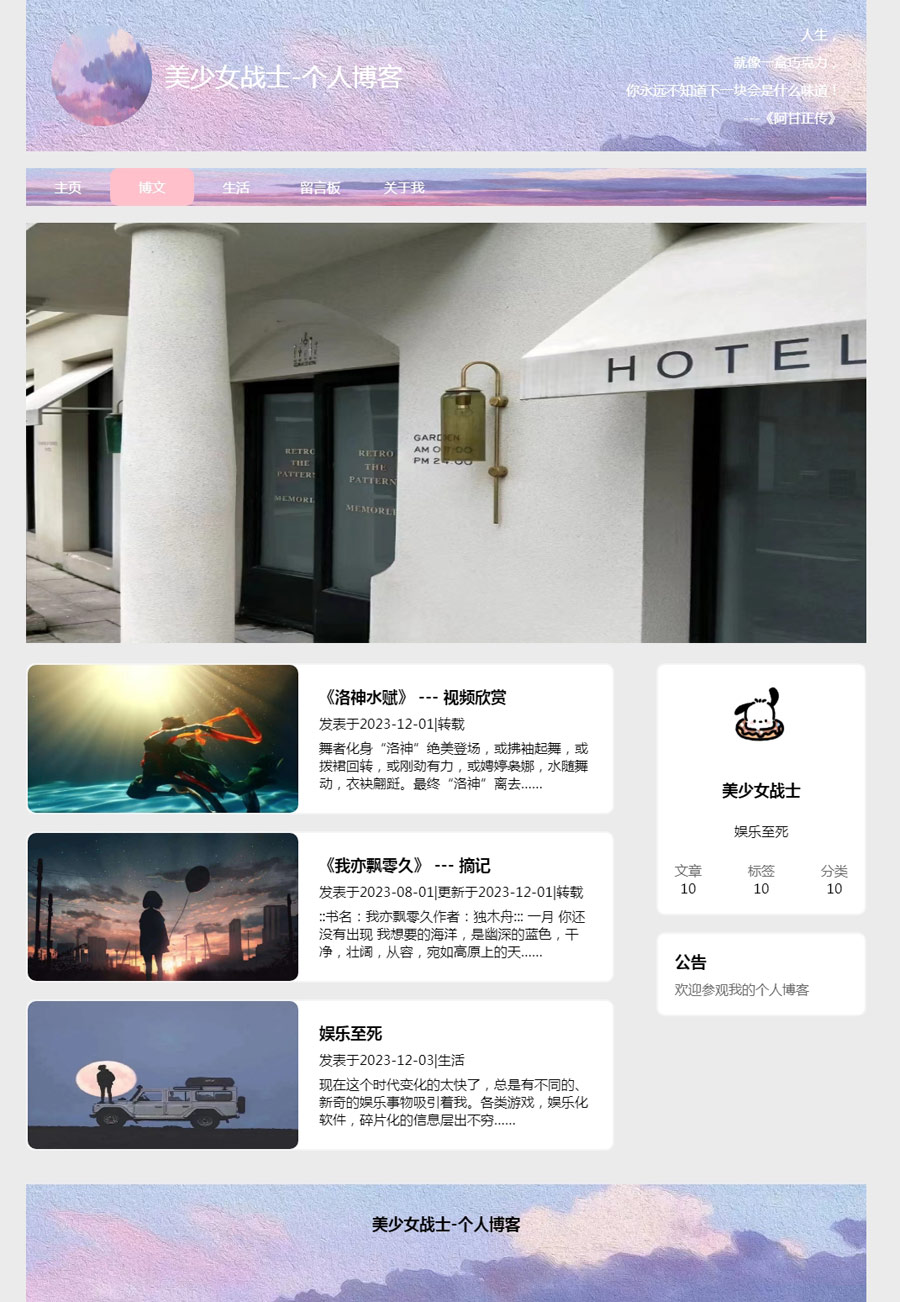View the 标签 list in profile card

tap(761, 879)
